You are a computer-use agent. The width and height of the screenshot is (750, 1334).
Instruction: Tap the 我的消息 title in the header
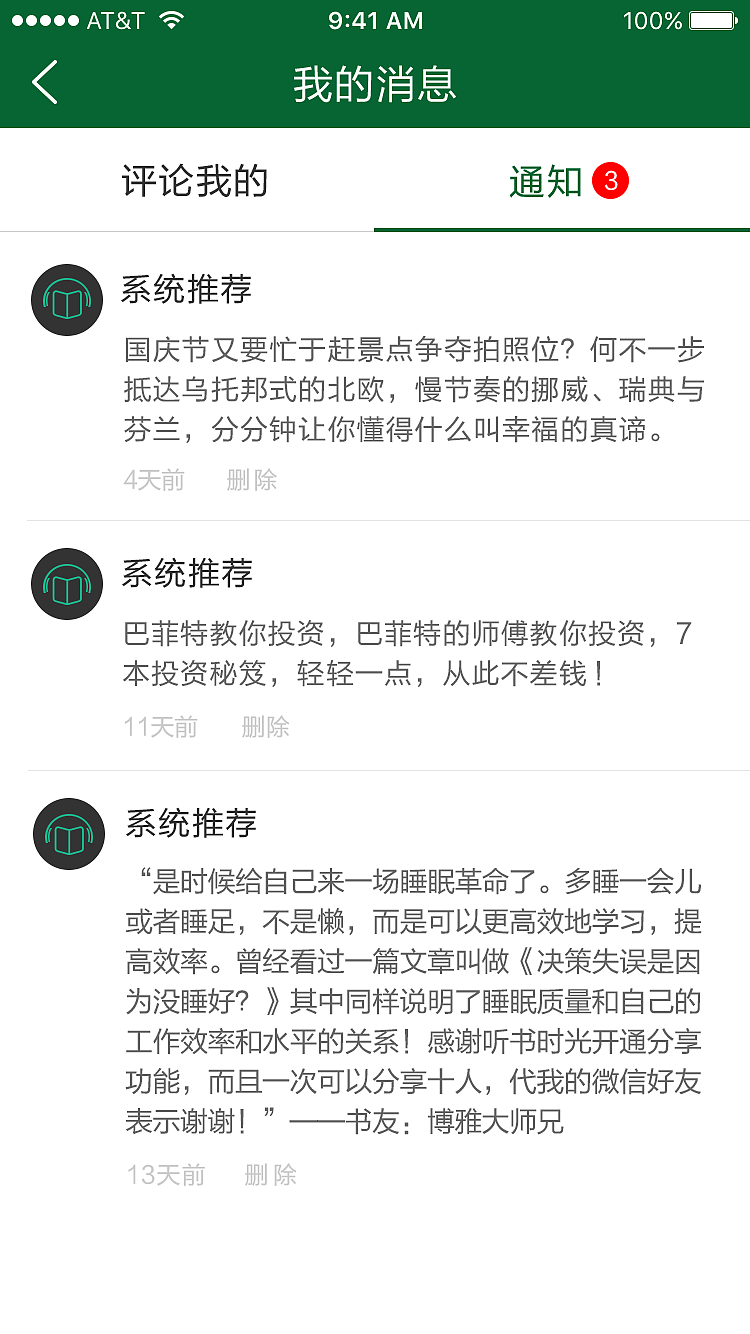point(375,85)
